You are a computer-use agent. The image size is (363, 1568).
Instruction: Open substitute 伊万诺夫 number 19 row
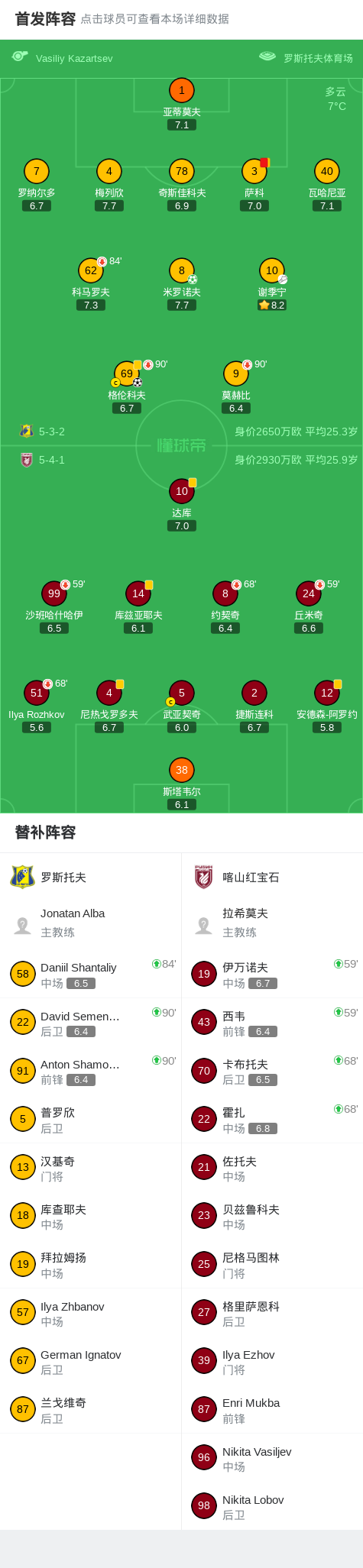[272, 974]
